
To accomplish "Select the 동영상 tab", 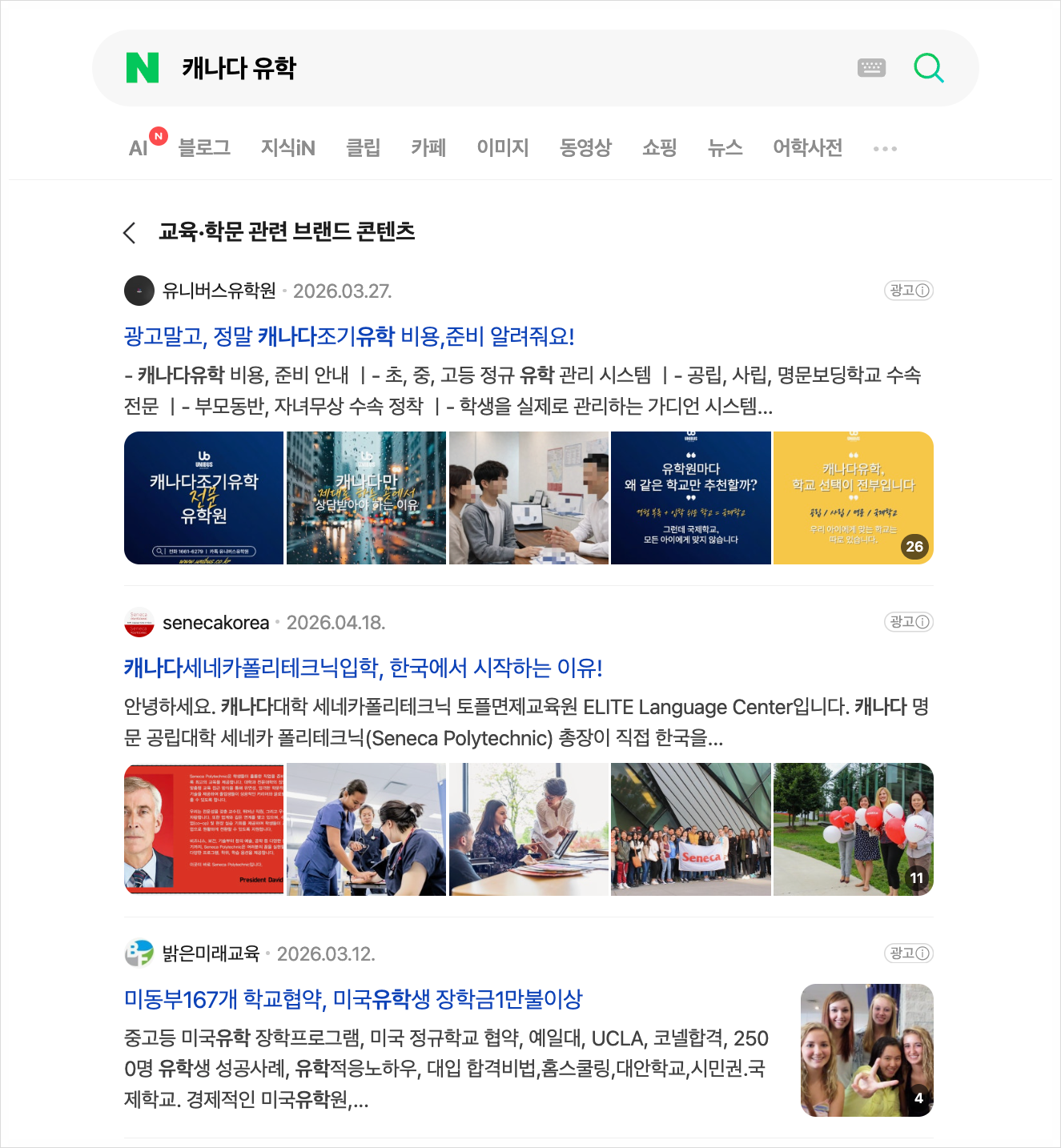I will (585, 148).
